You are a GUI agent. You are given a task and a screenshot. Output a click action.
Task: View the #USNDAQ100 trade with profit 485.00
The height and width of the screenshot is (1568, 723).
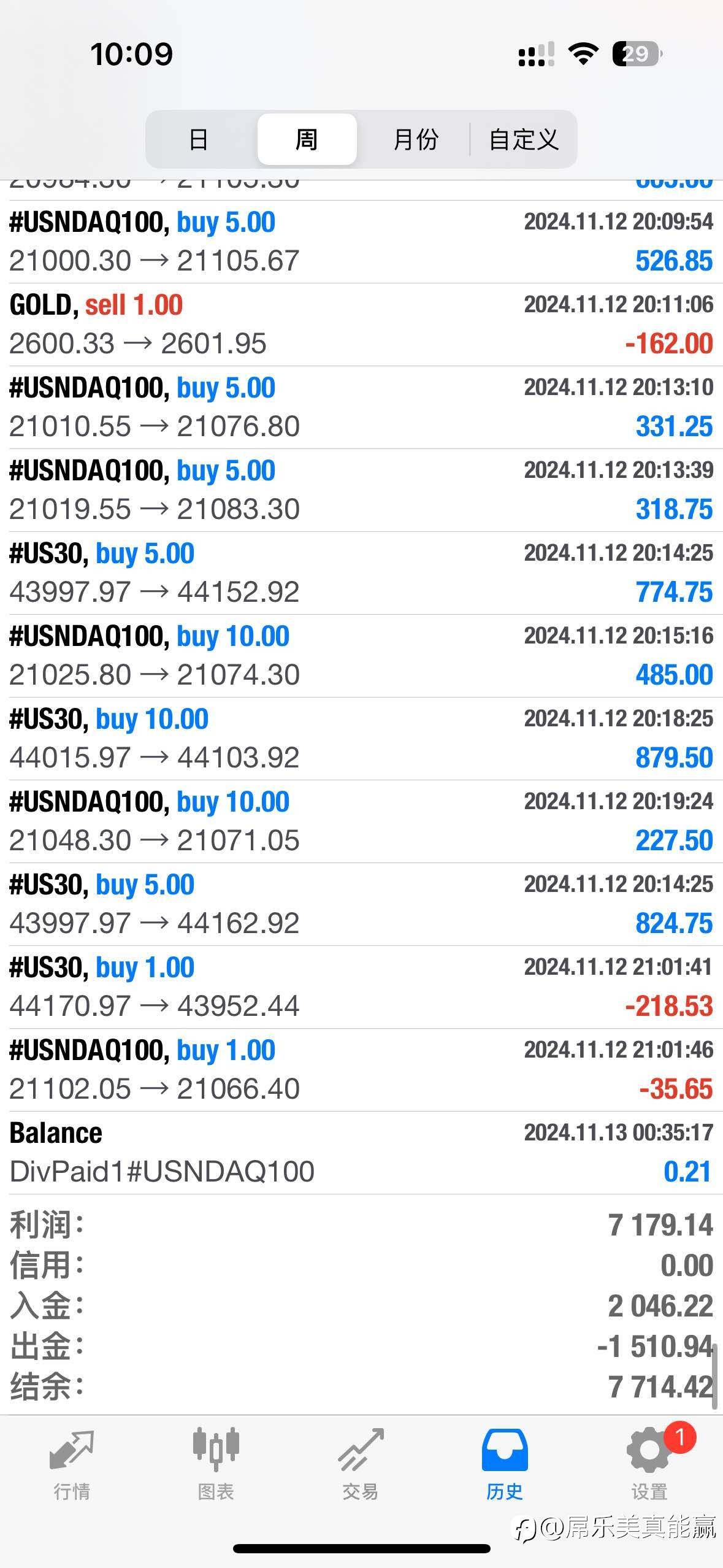(361, 656)
